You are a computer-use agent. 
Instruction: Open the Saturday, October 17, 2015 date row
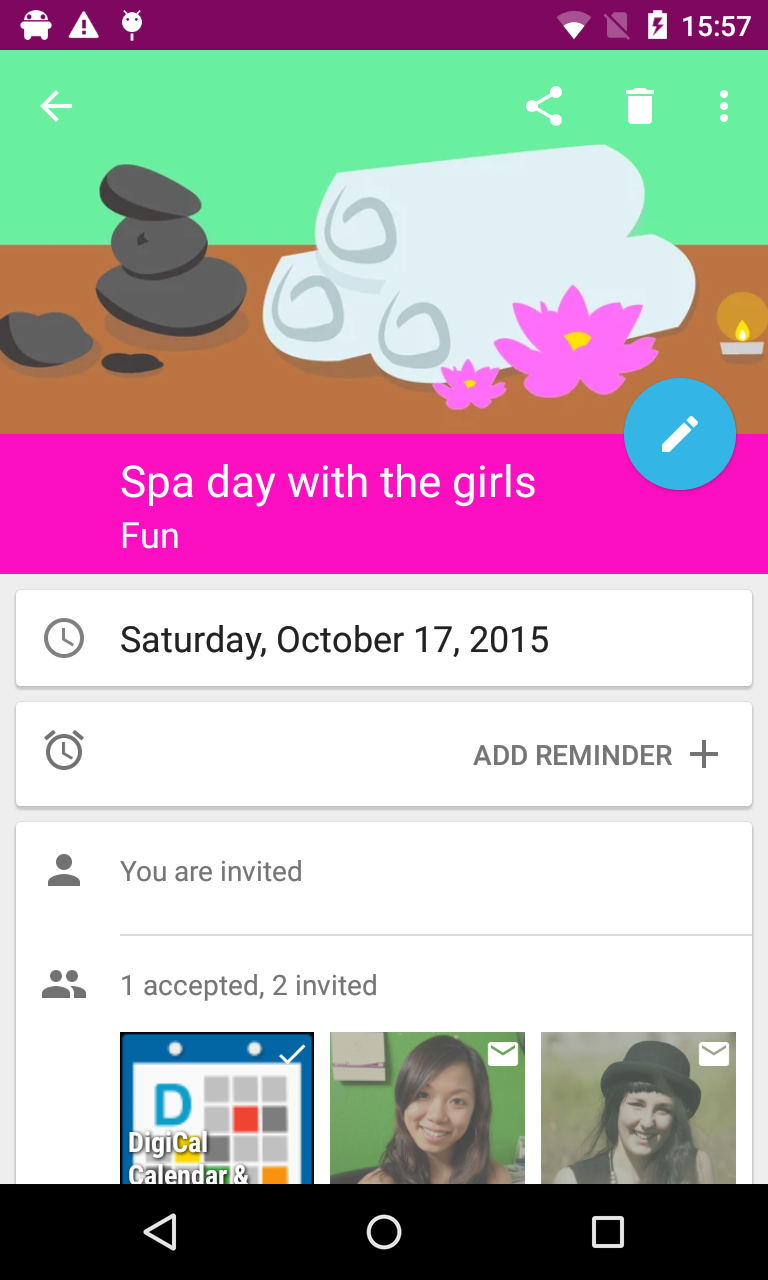tap(384, 639)
